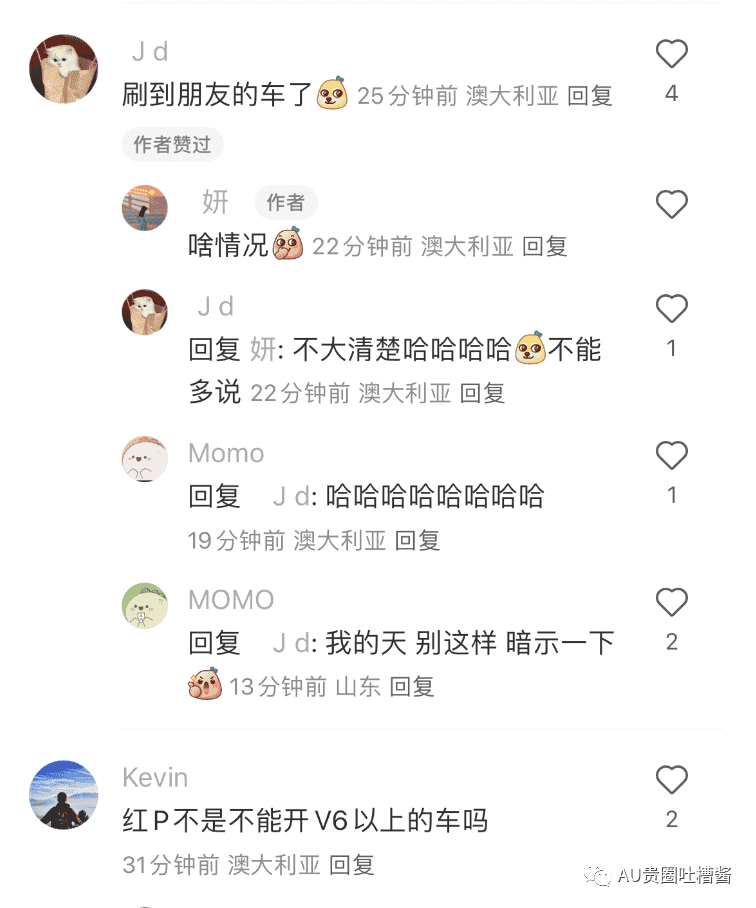Image resolution: width=756 pixels, height=908 pixels.
Task: Like J d's comment about friend's car
Action: click(671, 54)
